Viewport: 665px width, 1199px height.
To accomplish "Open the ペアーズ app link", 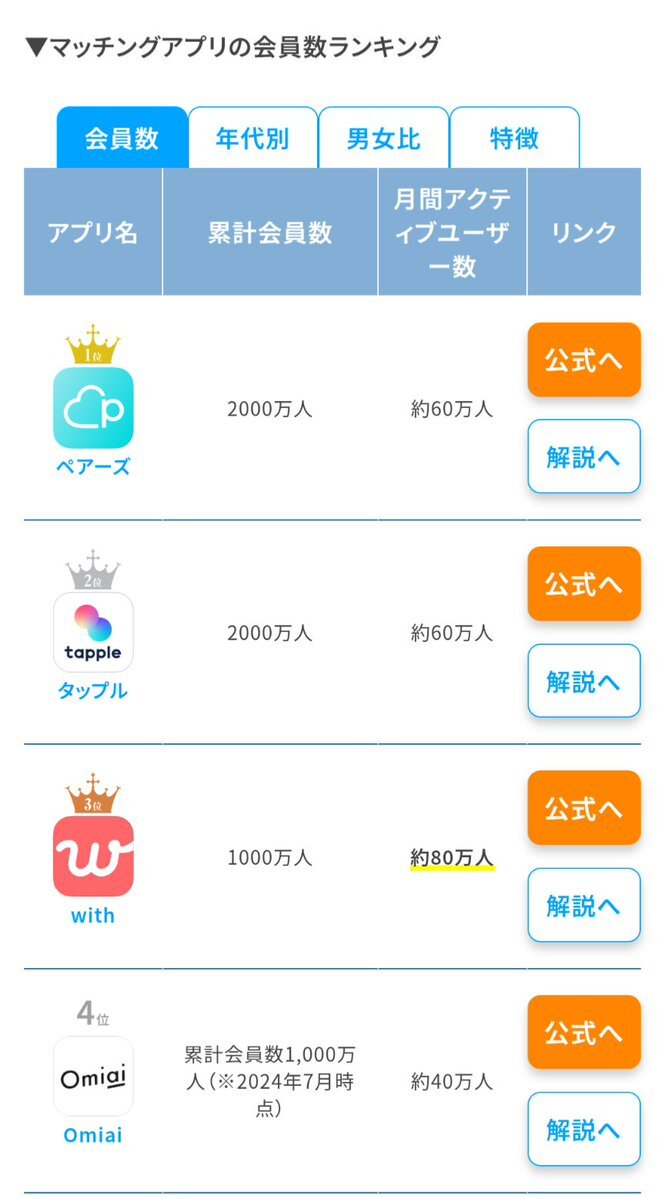I will tap(93, 466).
